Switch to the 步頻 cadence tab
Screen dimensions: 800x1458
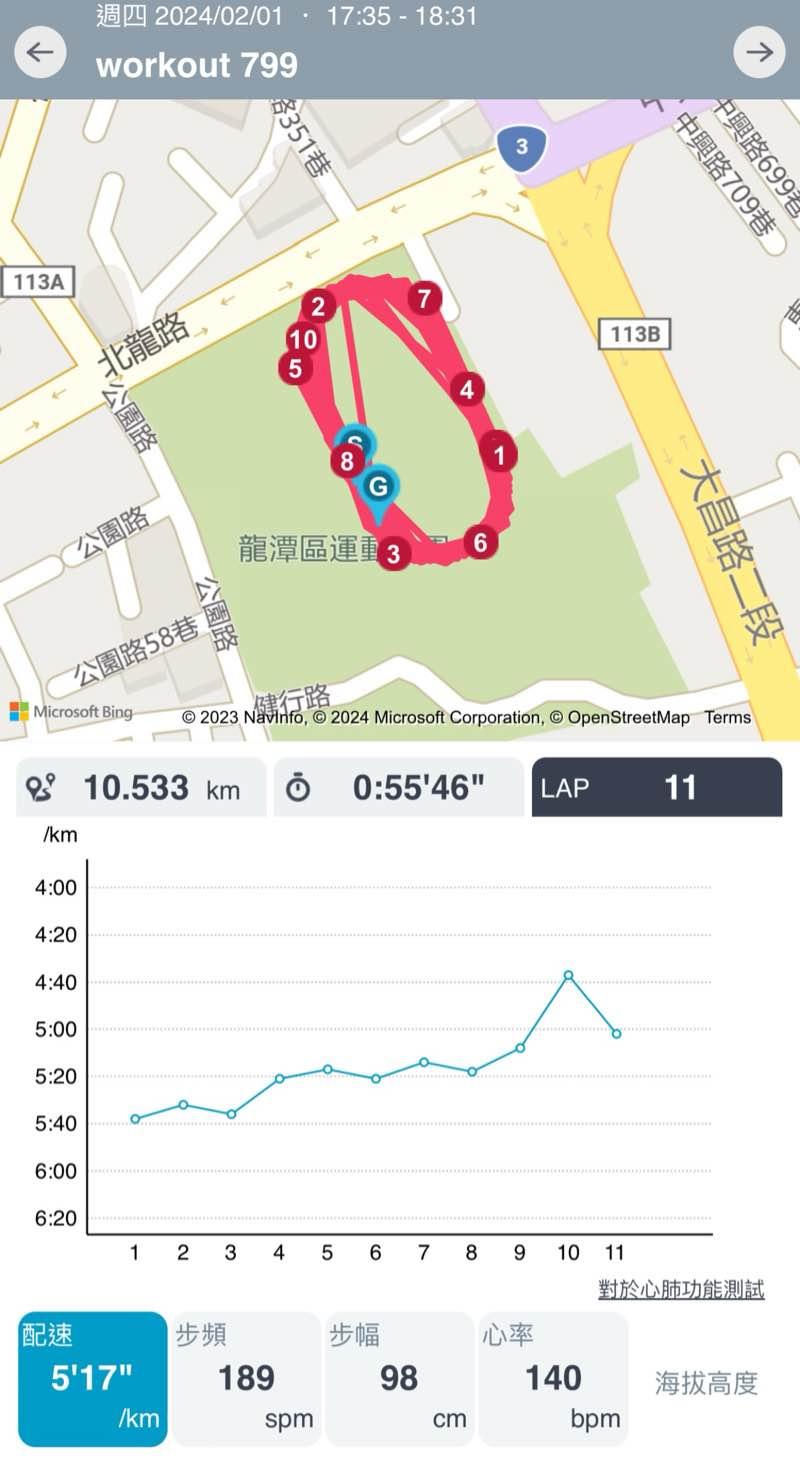point(246,1379)
